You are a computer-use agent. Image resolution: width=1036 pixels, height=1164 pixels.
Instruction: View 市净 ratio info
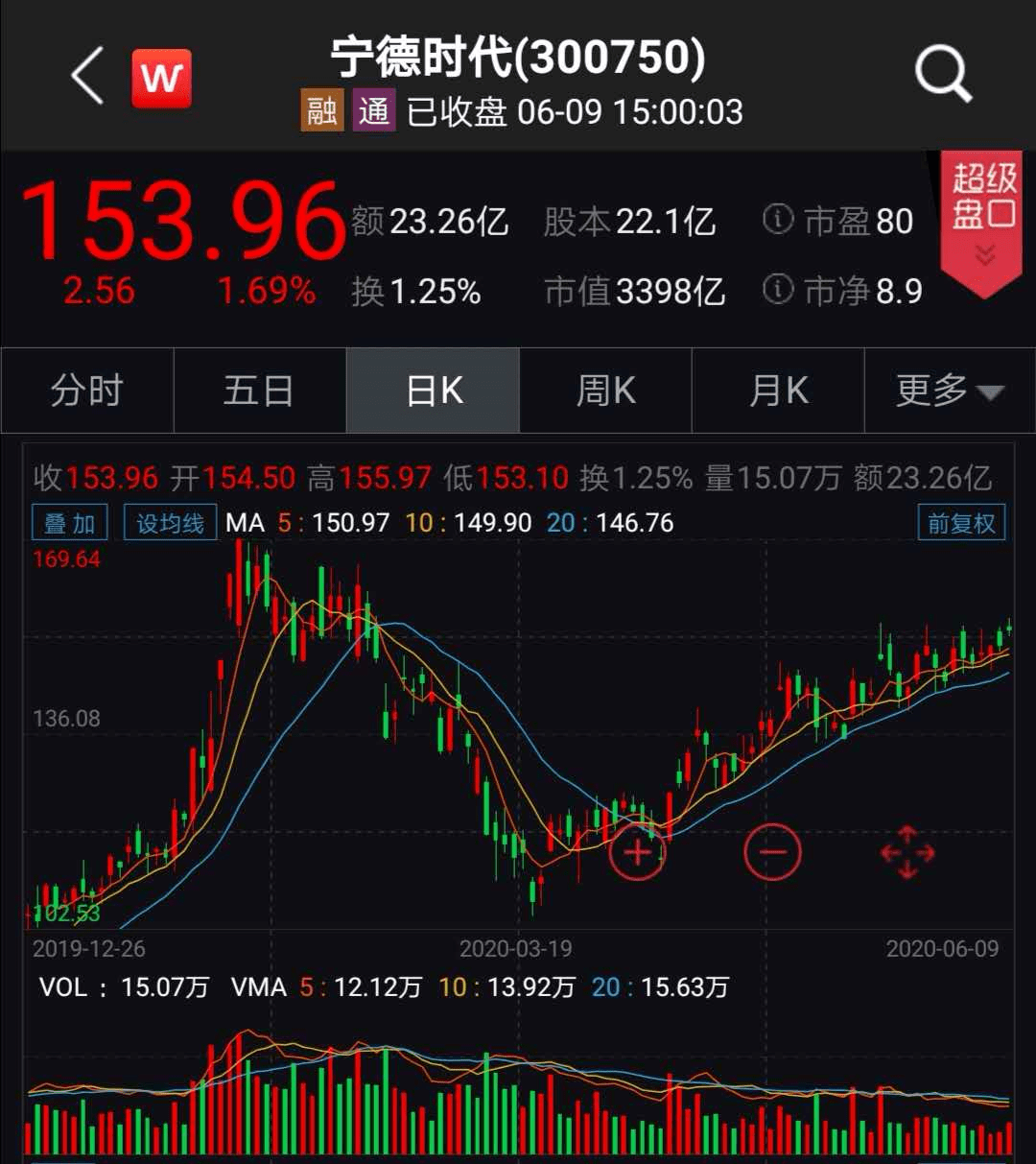pos(778,289)
